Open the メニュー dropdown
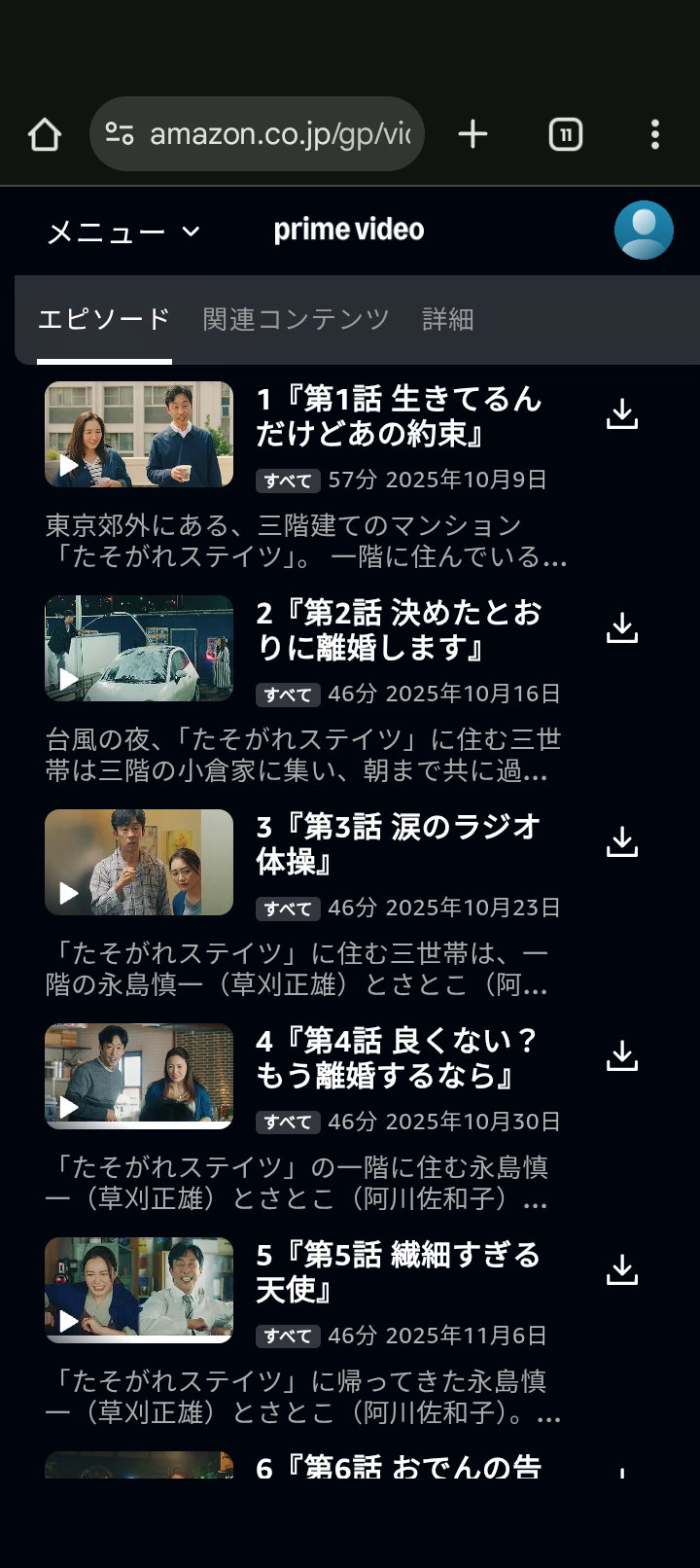Viewport: 700px width, 1568px height. (x=123, y=232)
